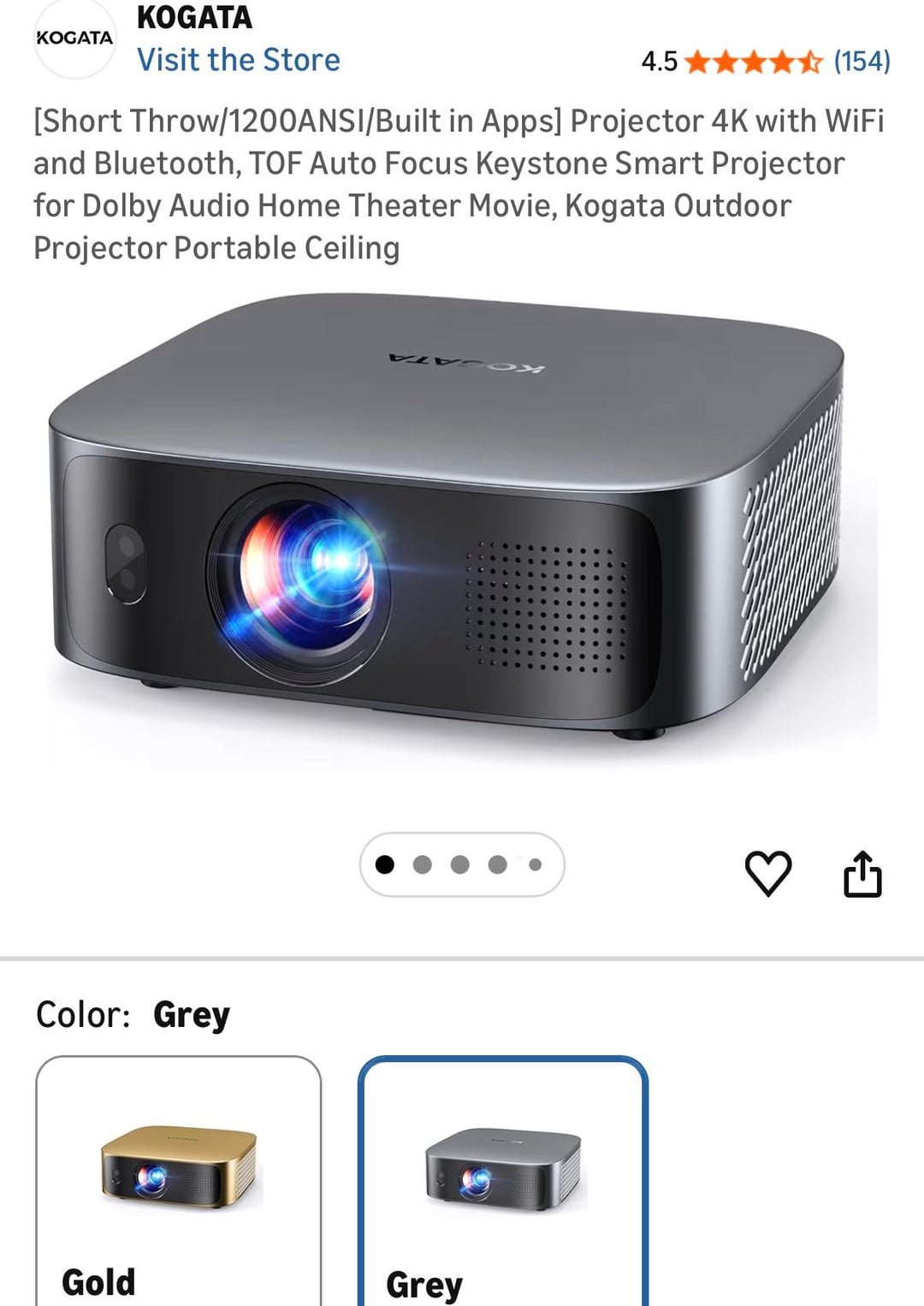Tap the image carousel page dots

[x=461, y=864]
